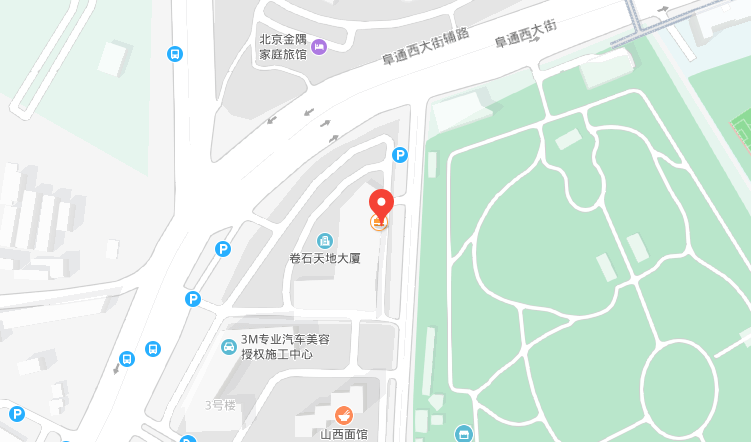Screen dimensions: 751x442
Task: Open 卷石天地大厦 building marker
Action: [325, 241]
